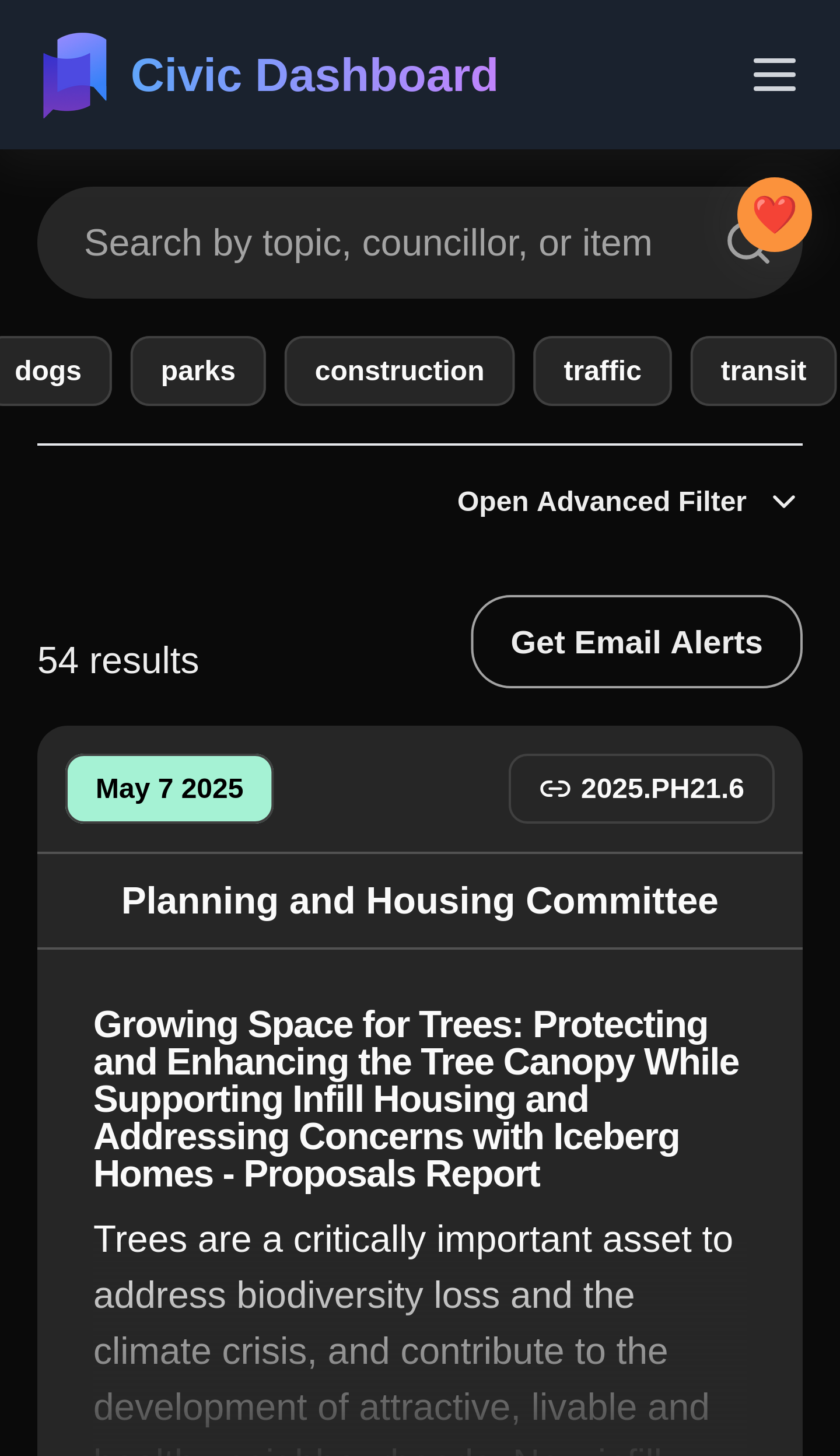Select the first result card

tap(419, 1050)
